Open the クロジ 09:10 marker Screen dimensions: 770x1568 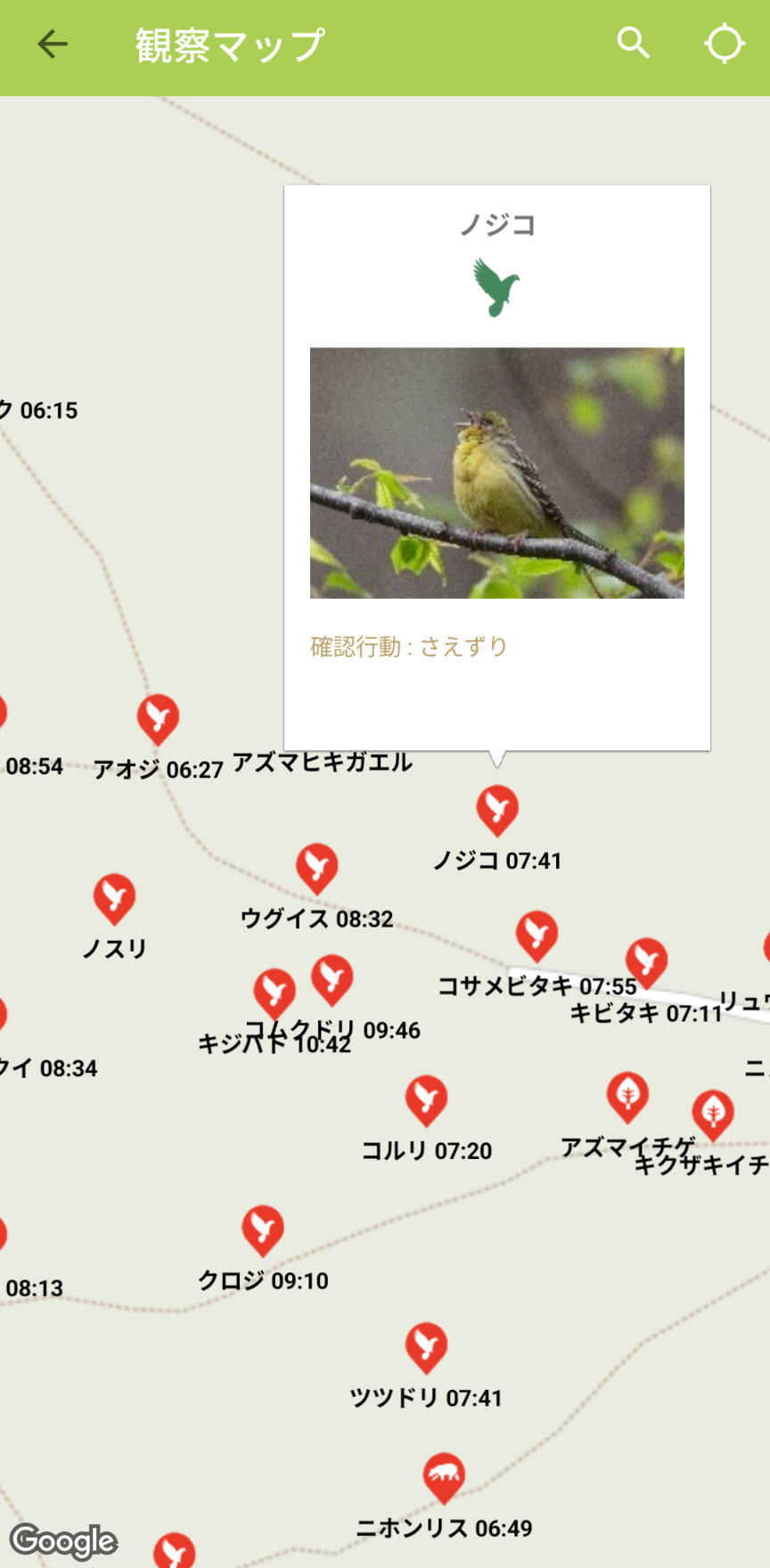coord(263,1229)
